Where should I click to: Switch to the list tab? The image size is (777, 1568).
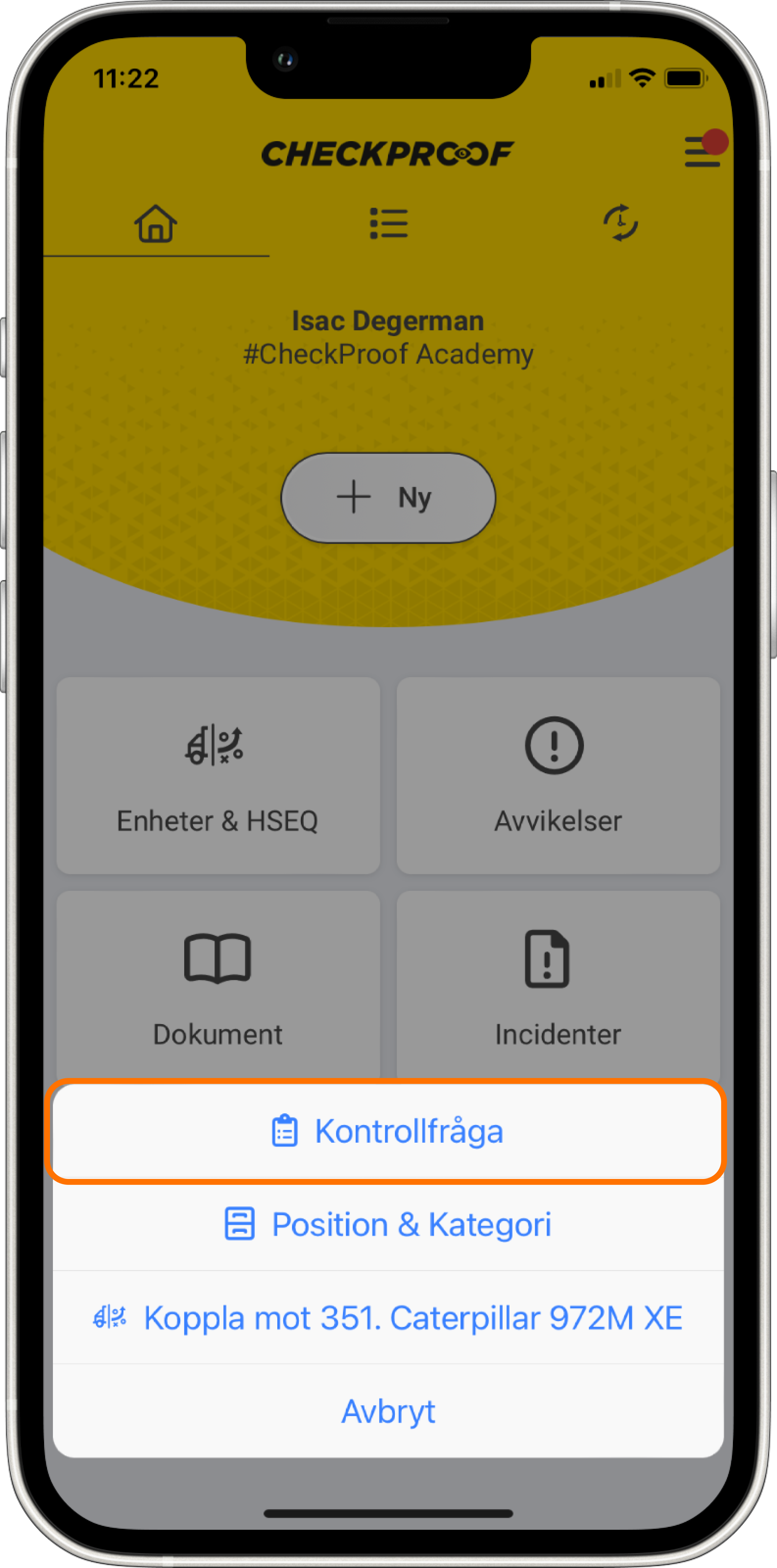click(x=389, y=223)
